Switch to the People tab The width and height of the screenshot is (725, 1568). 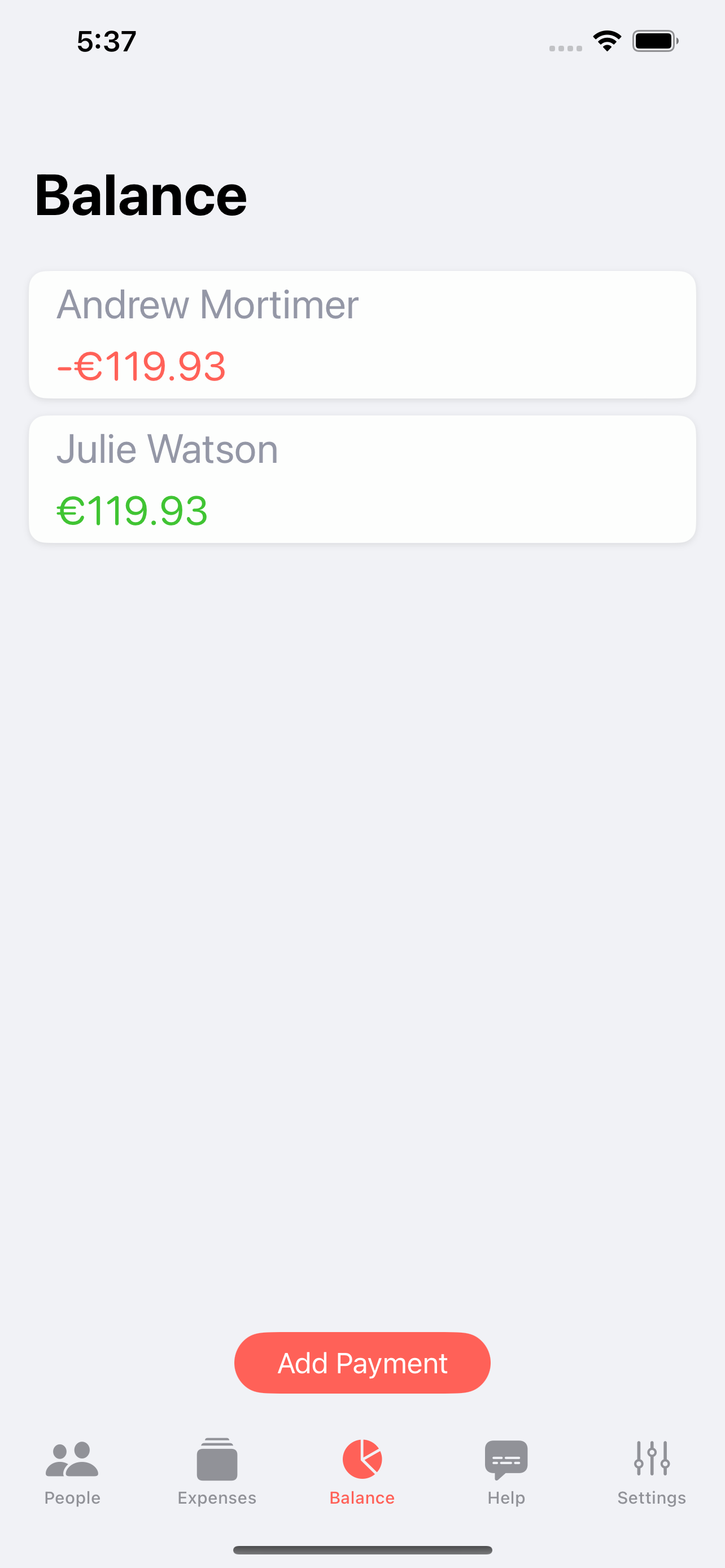72,1472
